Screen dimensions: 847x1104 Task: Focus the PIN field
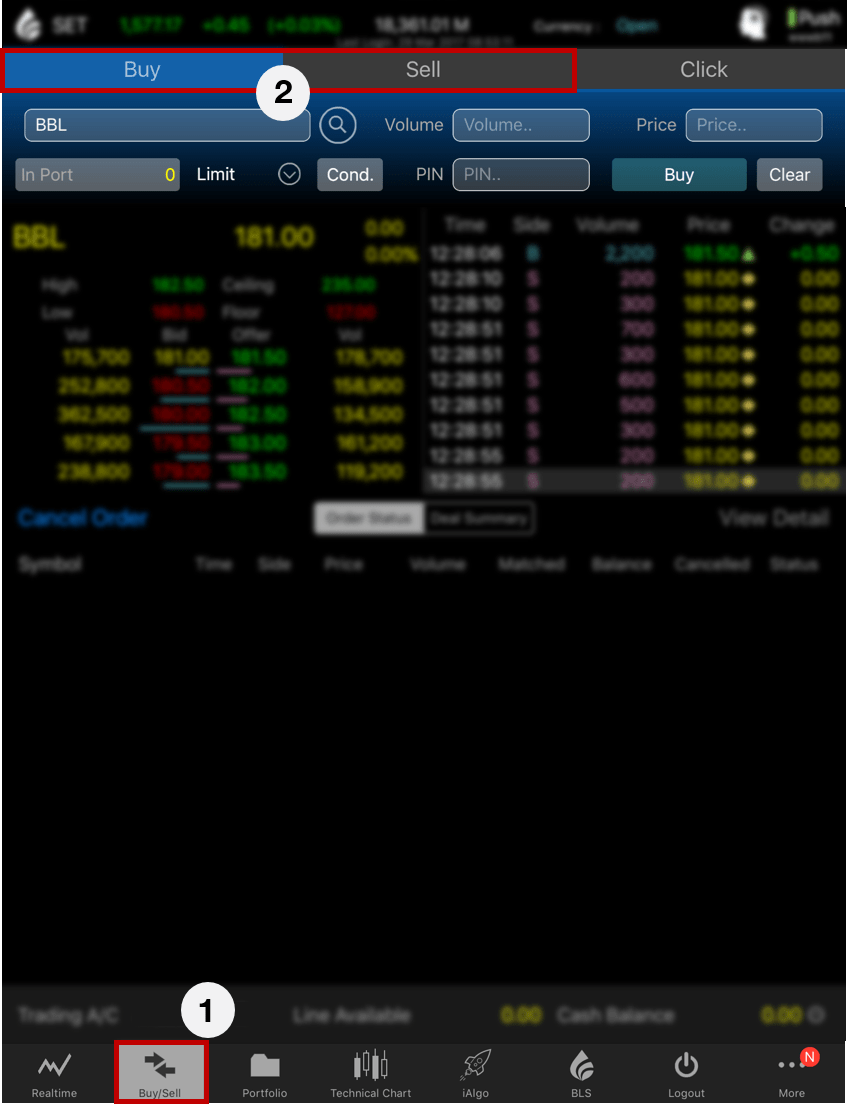tap(521, 174)
